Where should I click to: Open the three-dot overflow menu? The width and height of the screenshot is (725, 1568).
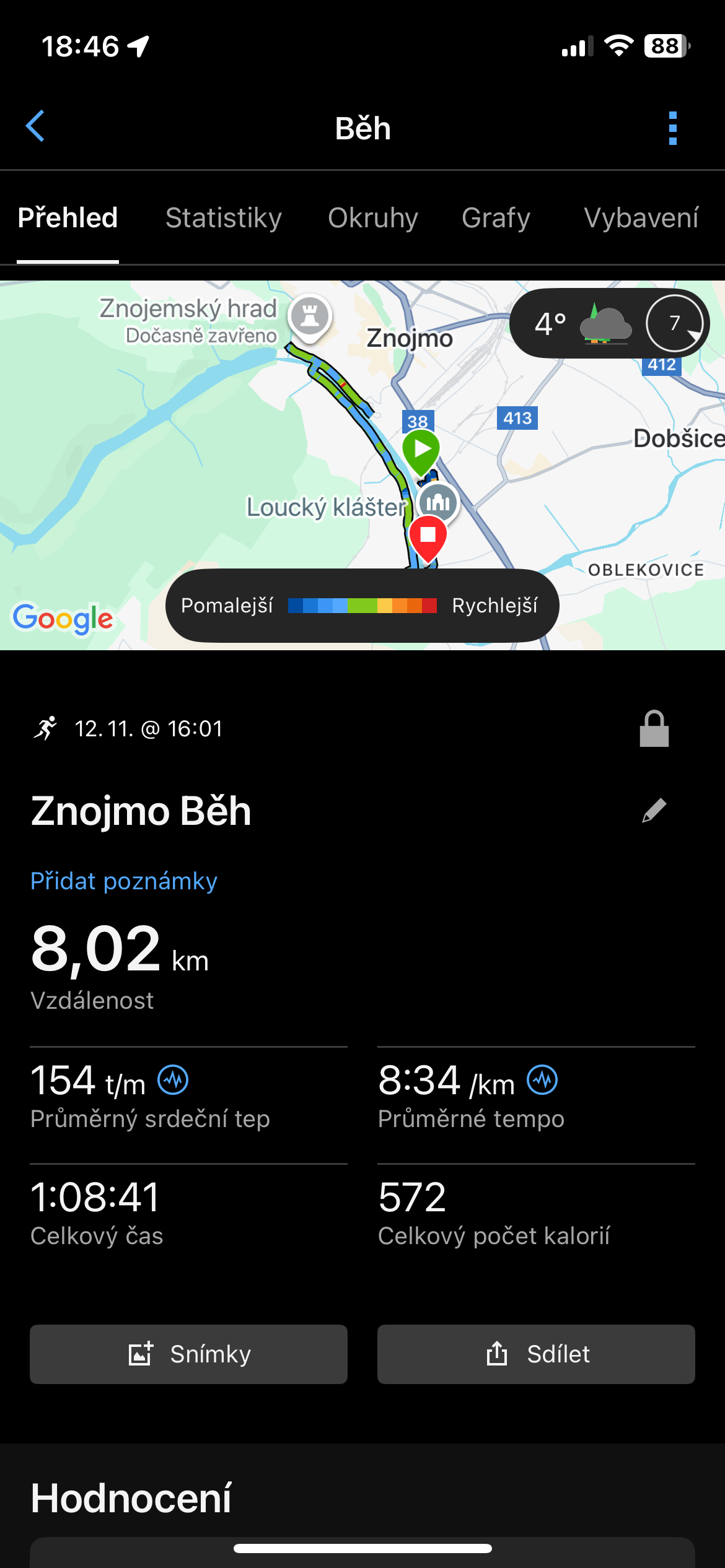pyautogui.click(x=672, y=128)
